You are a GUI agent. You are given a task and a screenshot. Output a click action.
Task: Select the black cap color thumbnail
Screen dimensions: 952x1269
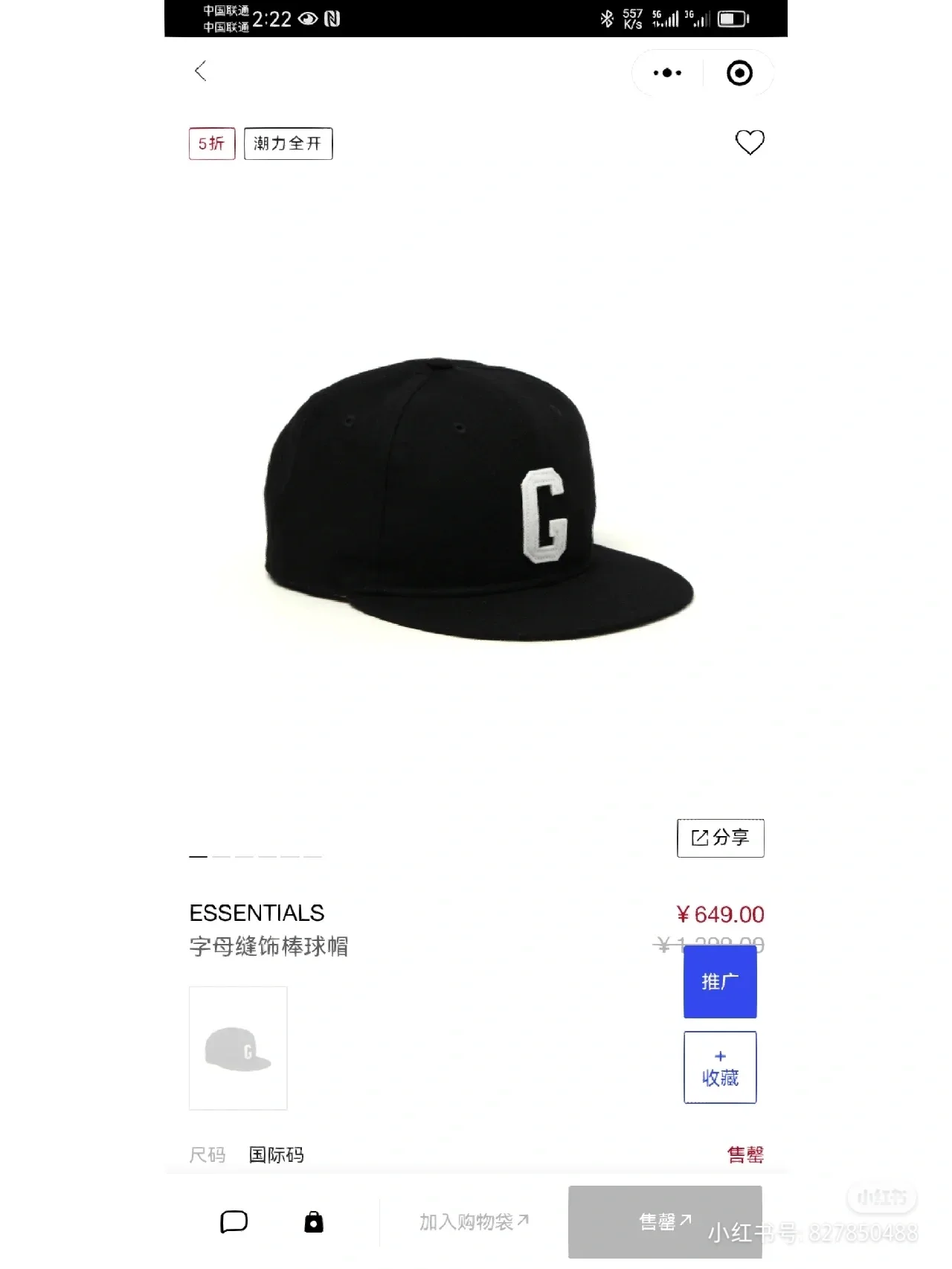(x=238, y=1048)
